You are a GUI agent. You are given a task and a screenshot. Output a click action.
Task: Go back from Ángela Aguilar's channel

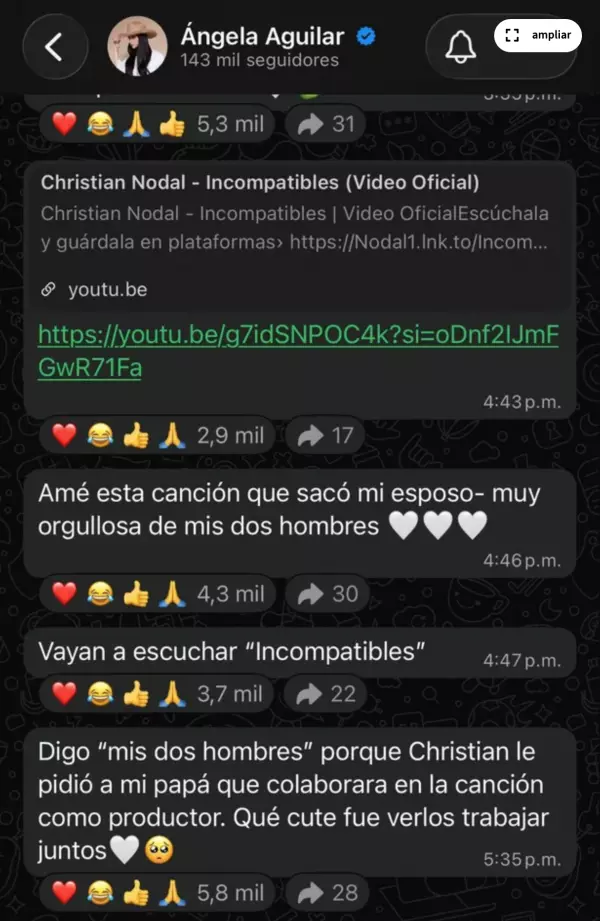point(54,47)
